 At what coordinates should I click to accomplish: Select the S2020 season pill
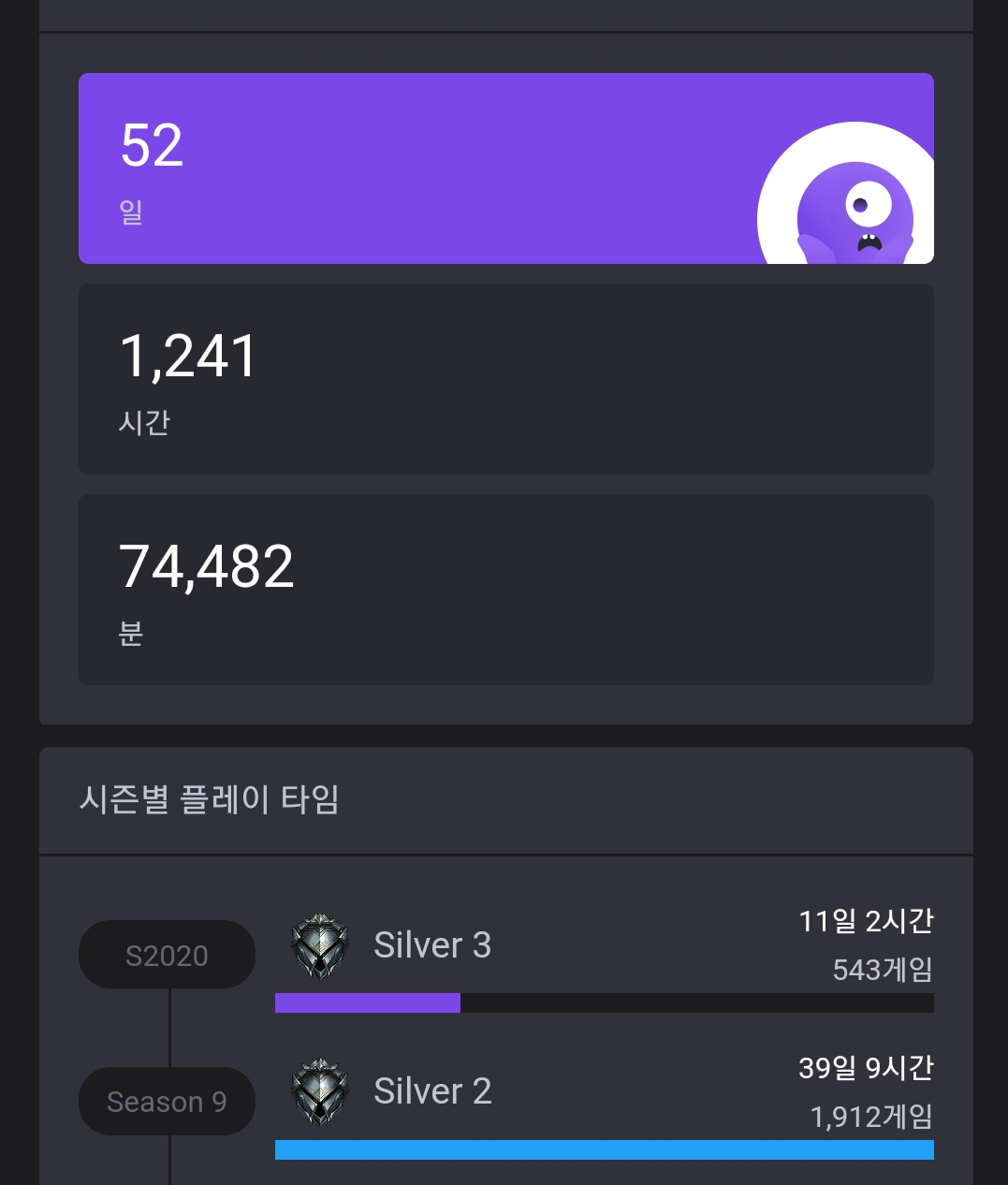click(167, 955)
